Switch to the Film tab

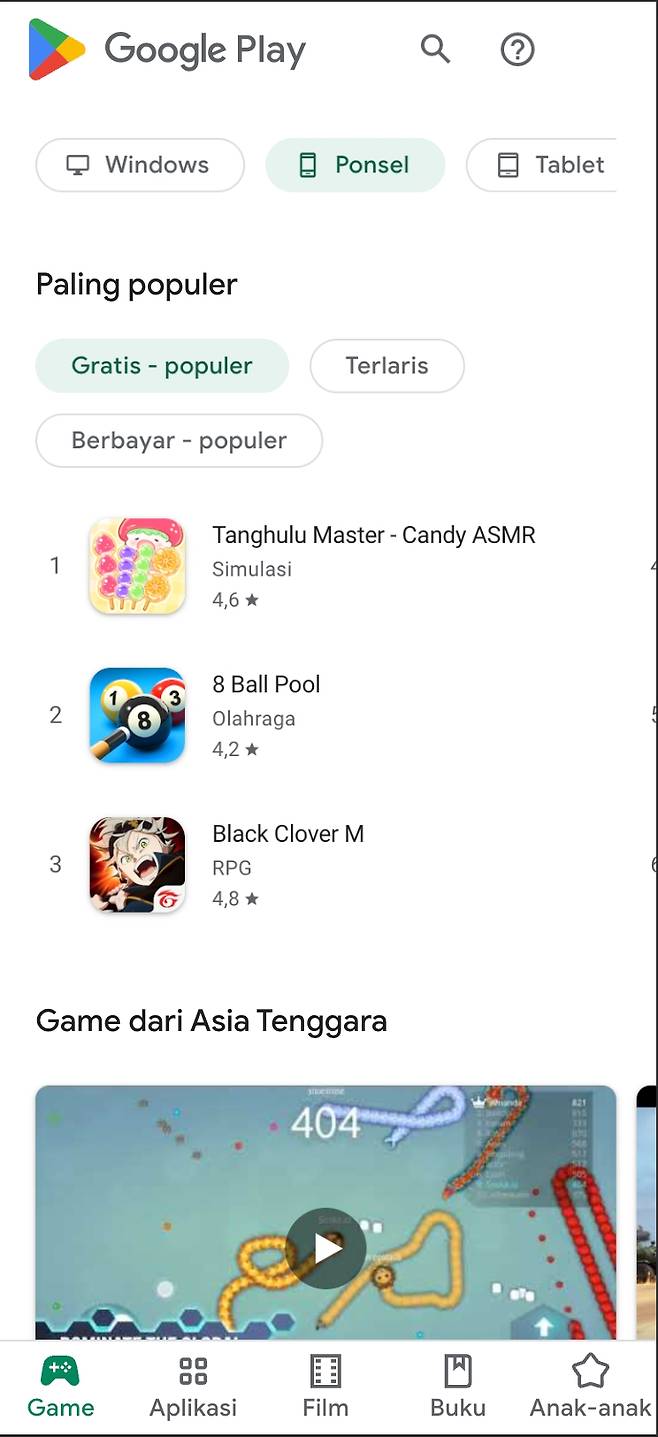[x=326, y=1386]
